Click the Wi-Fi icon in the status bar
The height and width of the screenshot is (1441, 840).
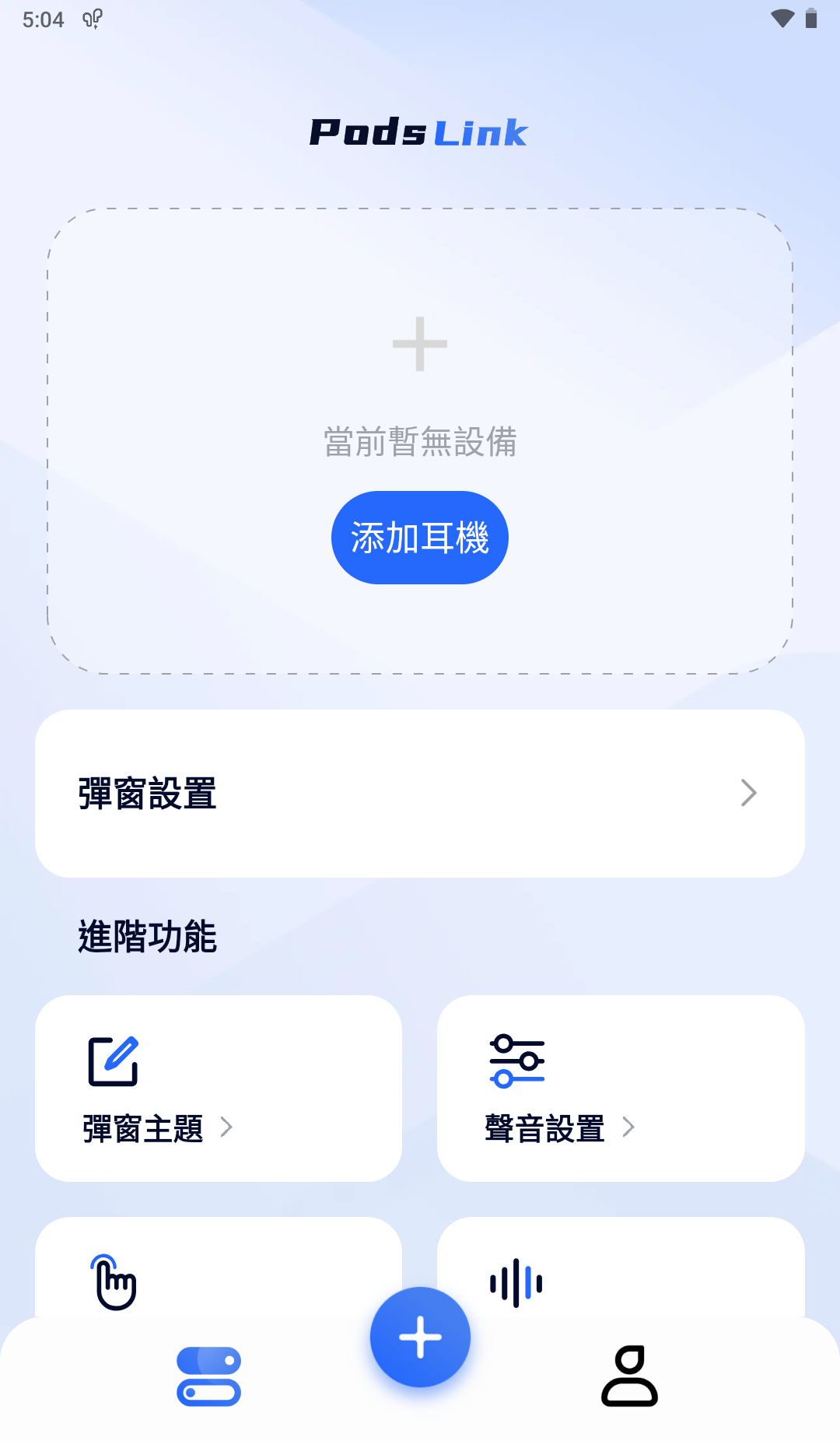782,19
